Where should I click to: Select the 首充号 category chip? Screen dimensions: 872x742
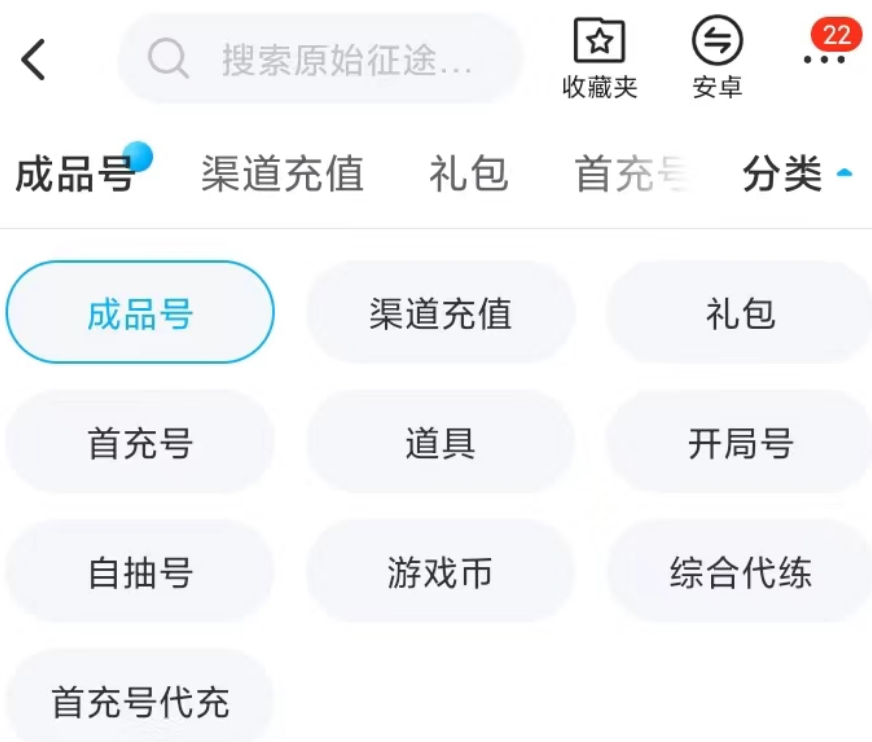point(140,442)
